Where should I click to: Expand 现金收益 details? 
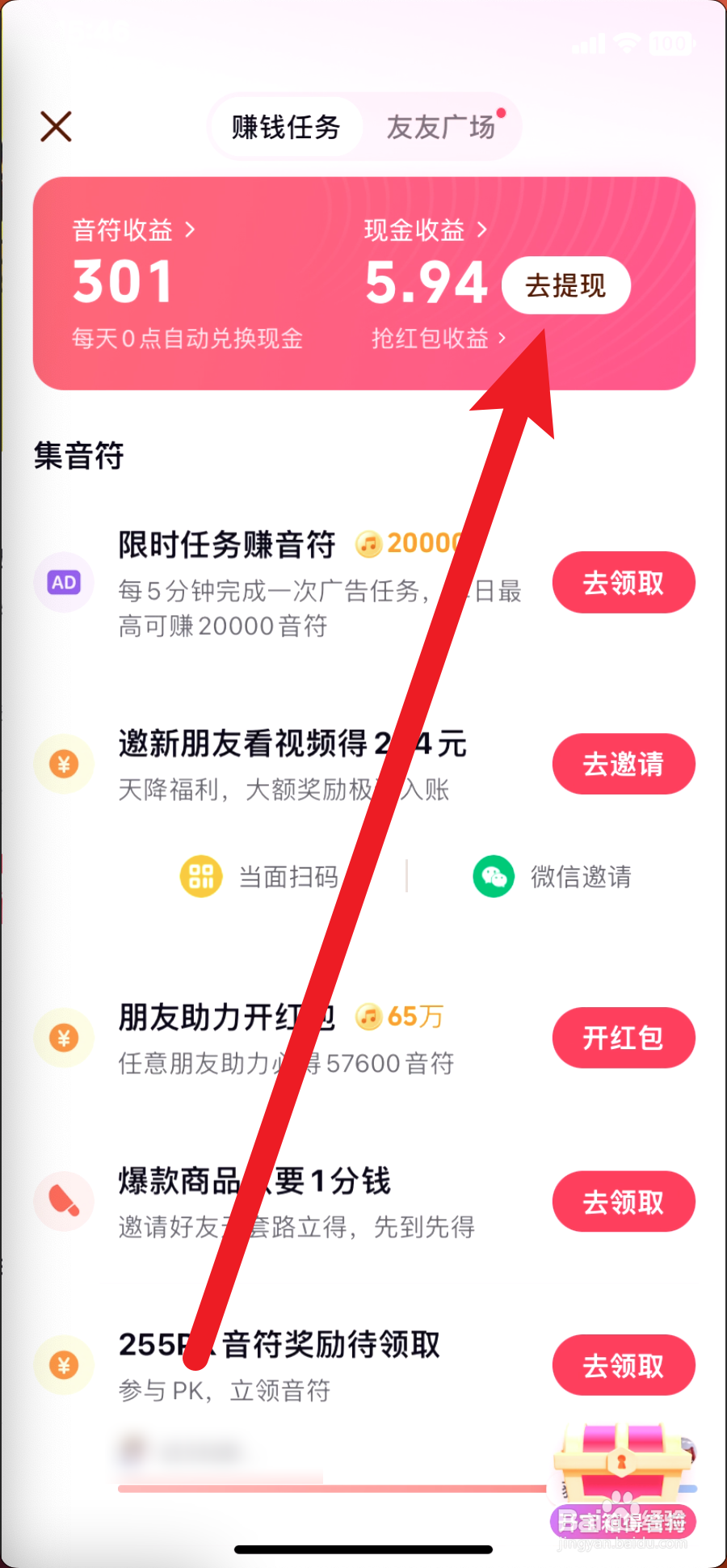425,230
